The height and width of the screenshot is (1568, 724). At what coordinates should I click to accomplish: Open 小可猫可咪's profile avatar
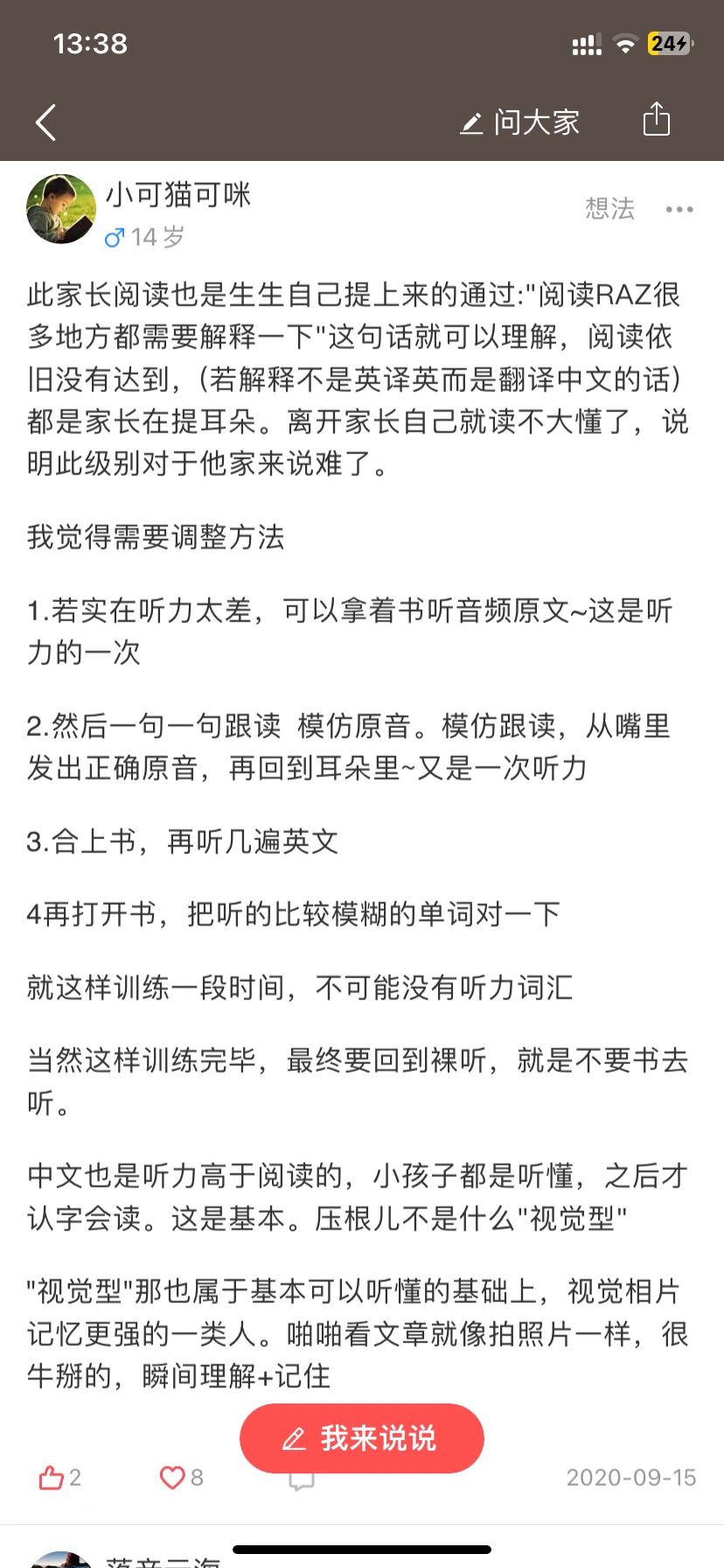pyautogui.click(x=61, y=209)
